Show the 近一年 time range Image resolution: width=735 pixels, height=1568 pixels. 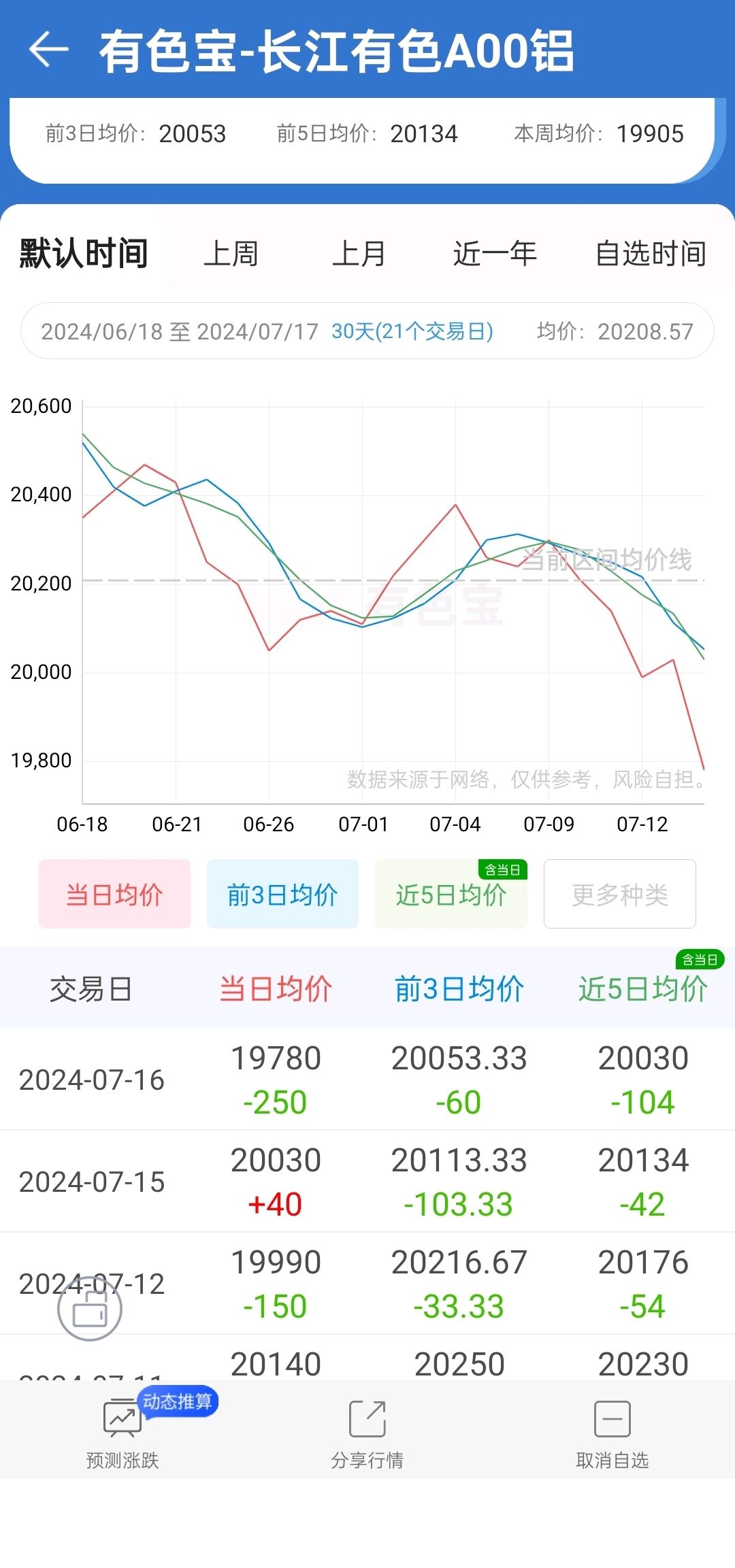point(495,254)
